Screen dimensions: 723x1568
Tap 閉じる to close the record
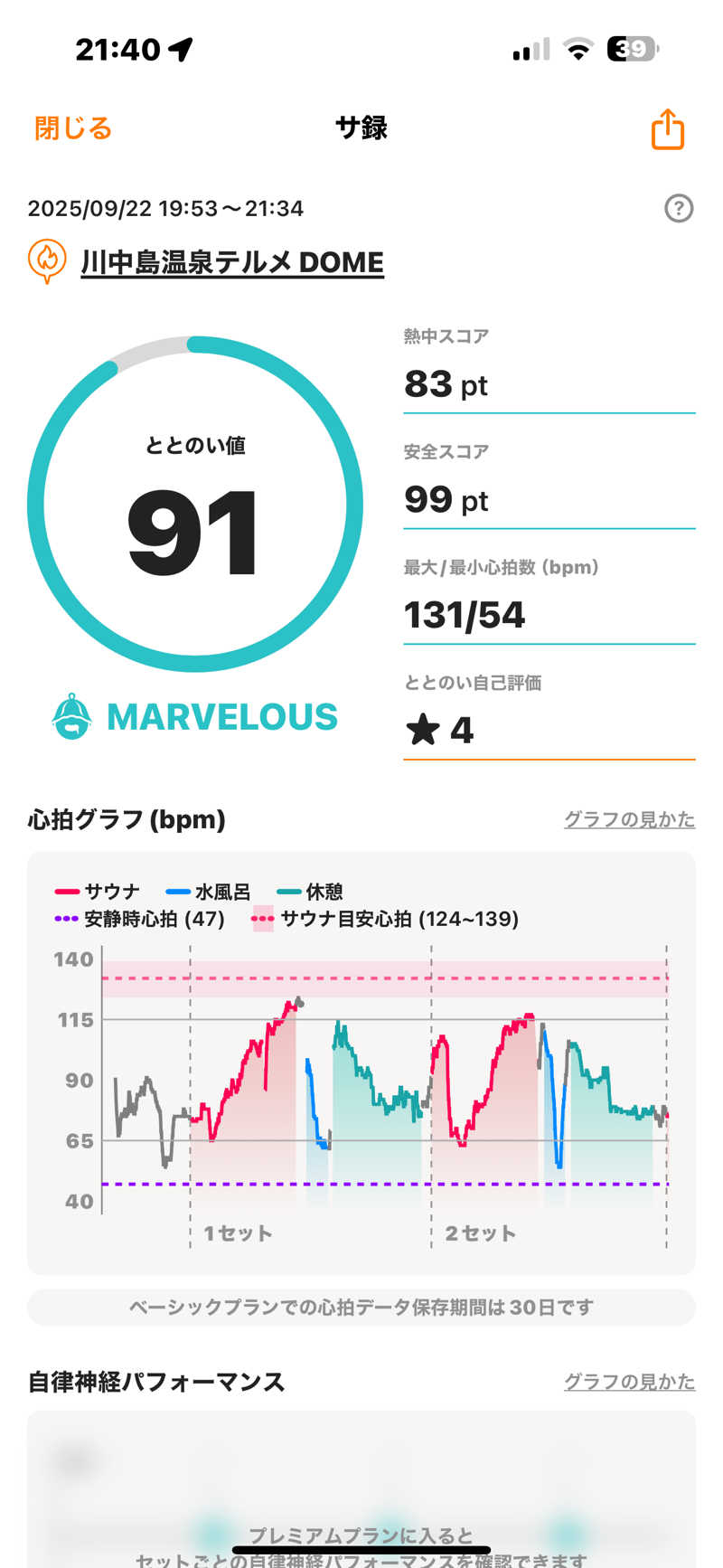[x=73, y=128]
